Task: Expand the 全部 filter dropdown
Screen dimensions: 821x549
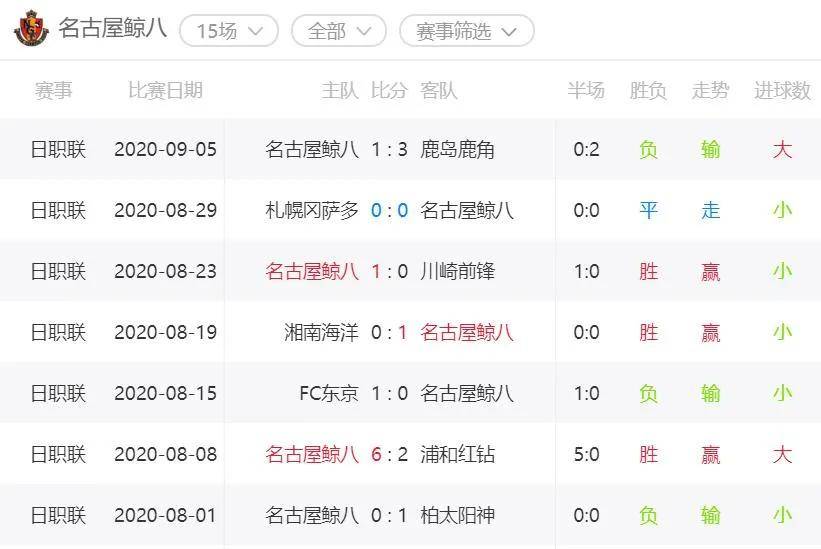Action: pos(338,30)
